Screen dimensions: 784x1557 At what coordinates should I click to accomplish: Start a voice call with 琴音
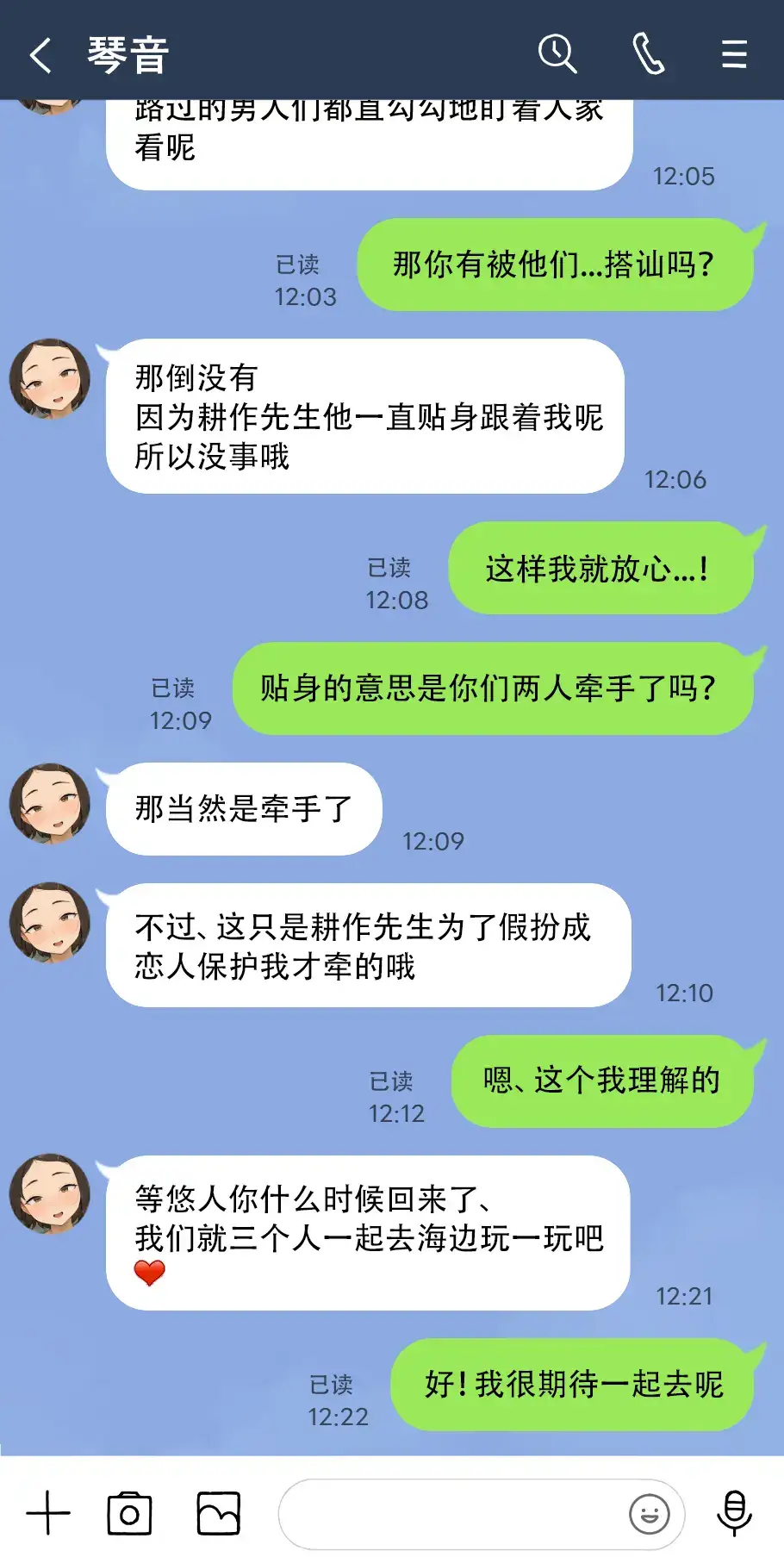(648, 54)
